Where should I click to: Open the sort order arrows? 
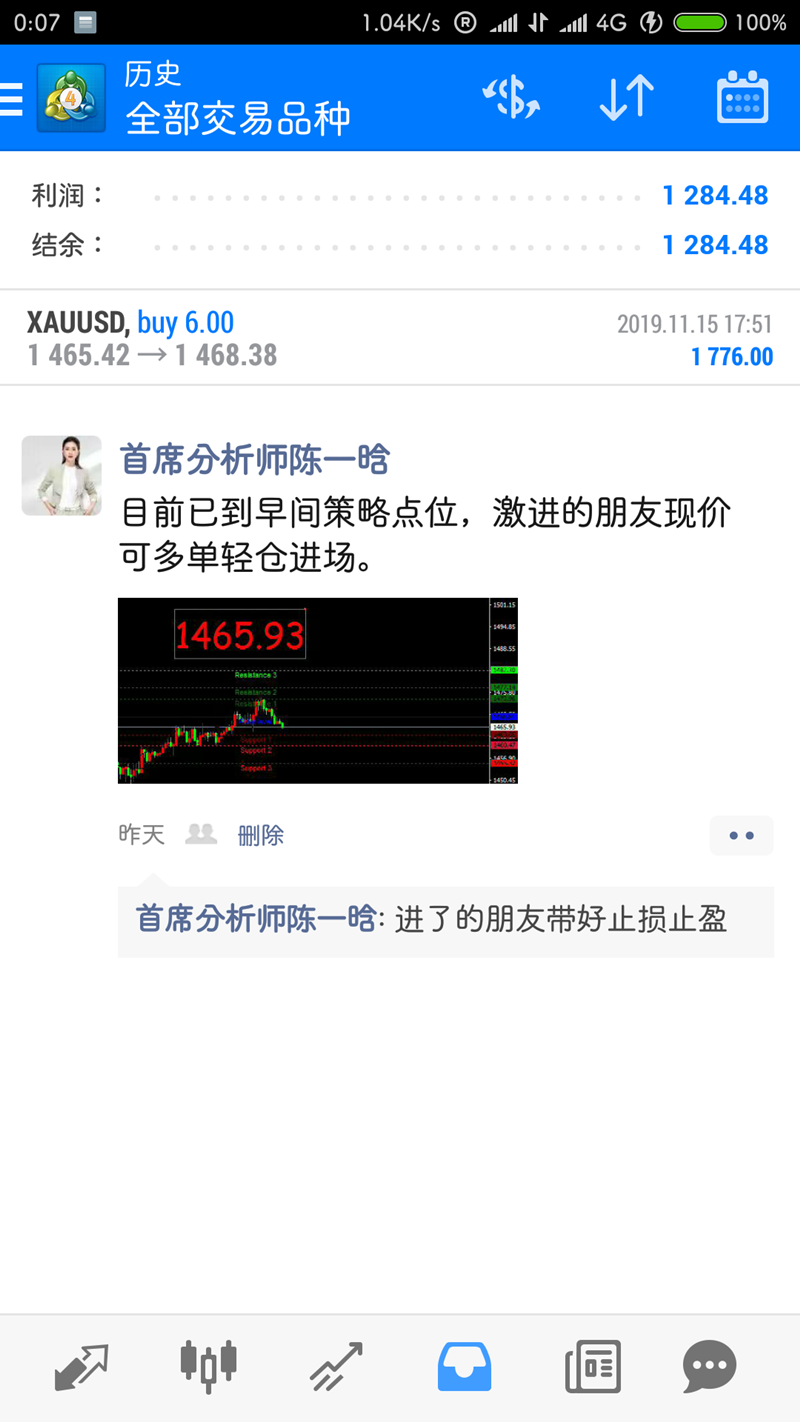pos(627,98)
